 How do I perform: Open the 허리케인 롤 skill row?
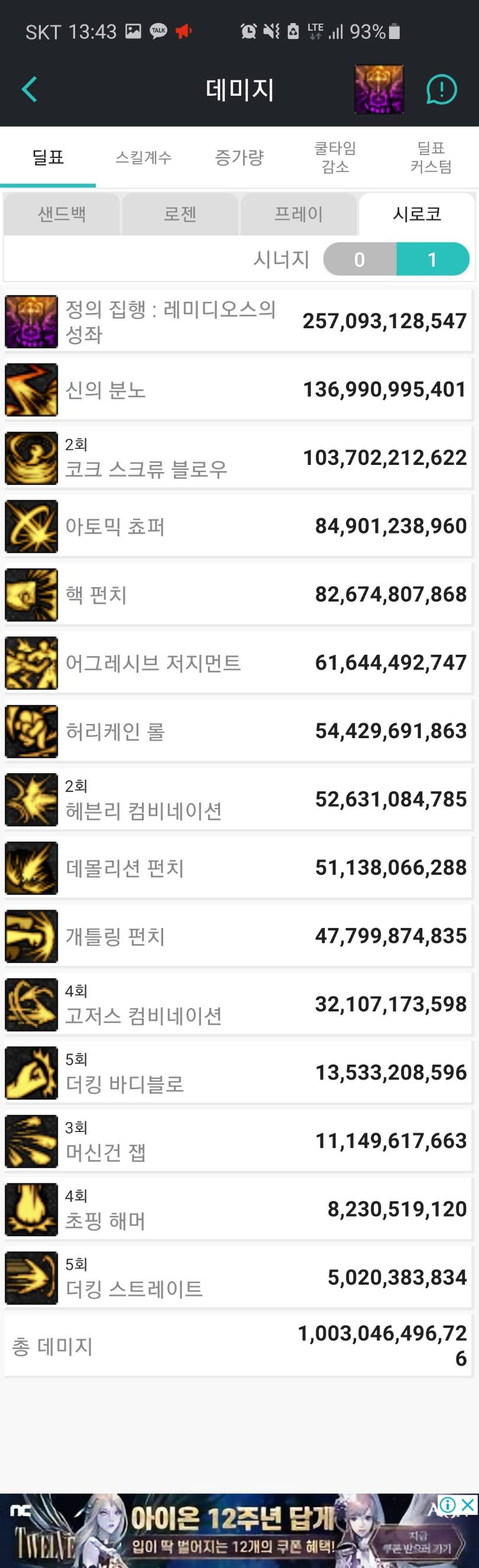237,731
